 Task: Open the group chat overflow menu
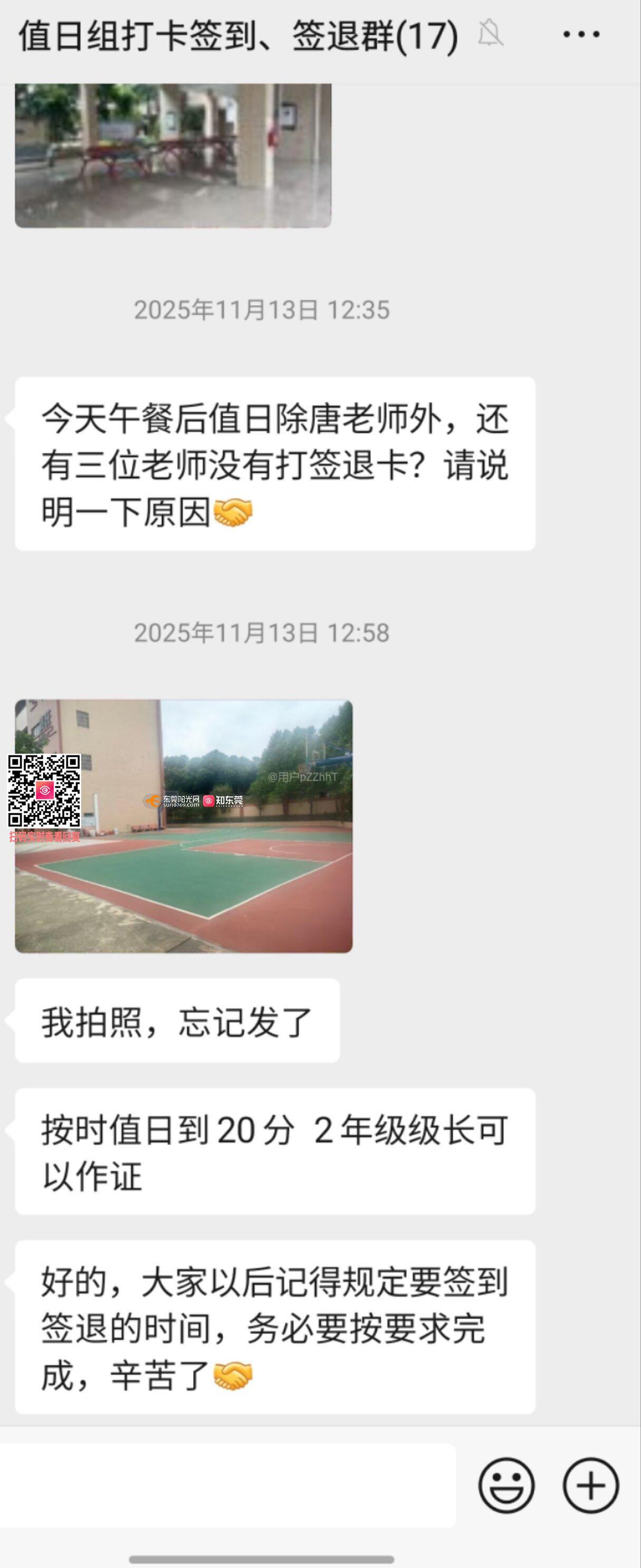tap(581, 35)
